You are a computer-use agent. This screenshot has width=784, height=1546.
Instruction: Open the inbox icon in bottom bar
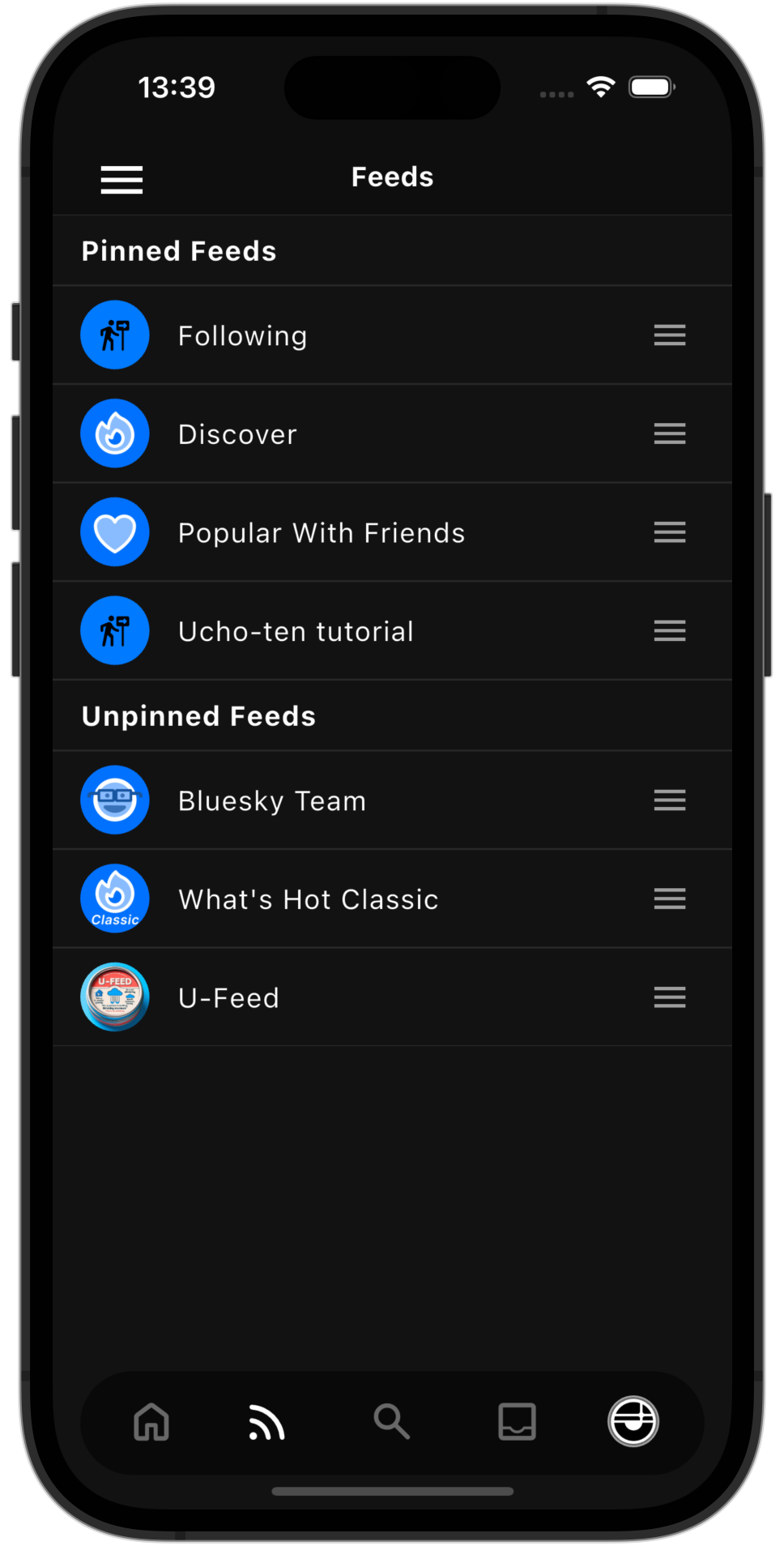517,1422
